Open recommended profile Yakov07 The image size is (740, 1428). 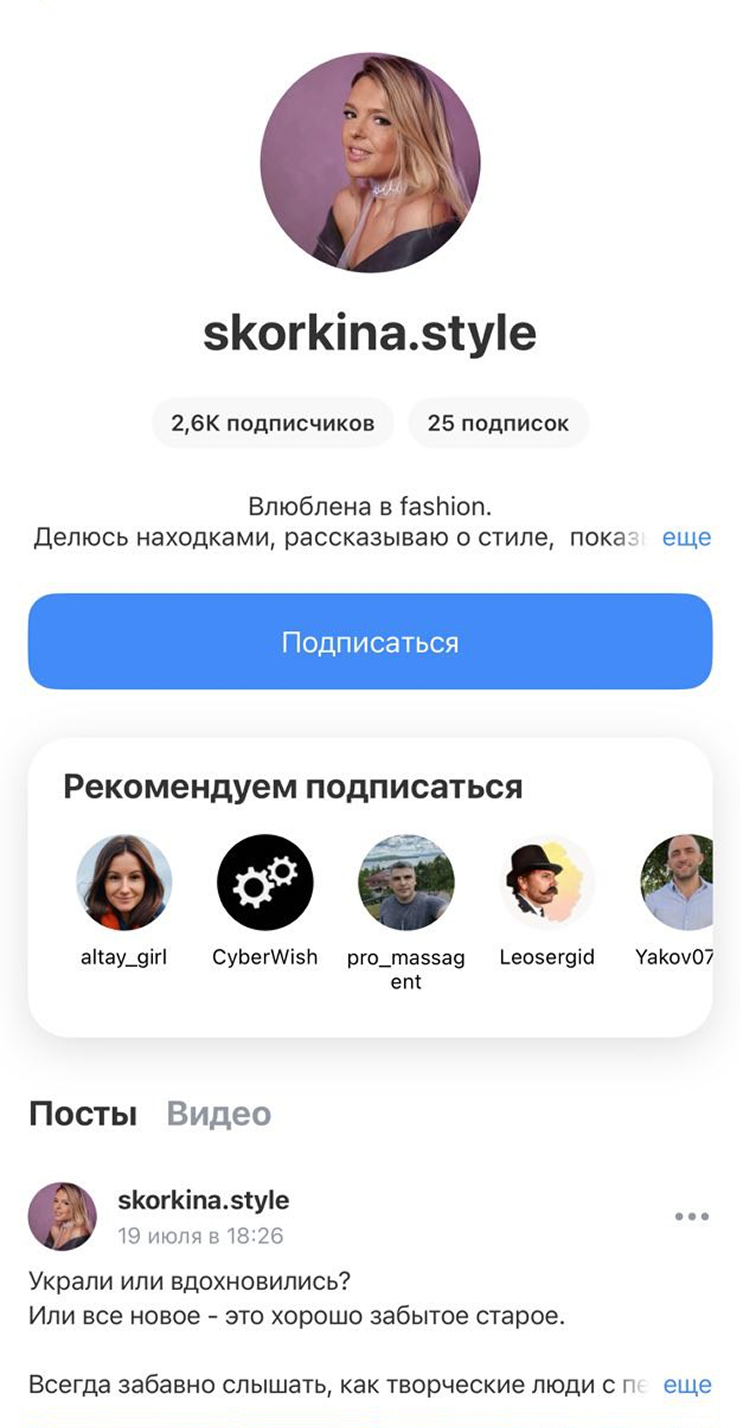click(x=678, y=883)
